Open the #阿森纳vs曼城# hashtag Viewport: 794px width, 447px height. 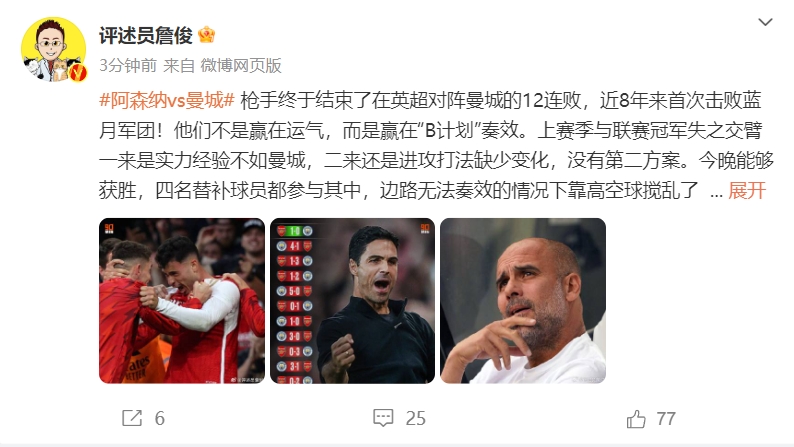166,100
